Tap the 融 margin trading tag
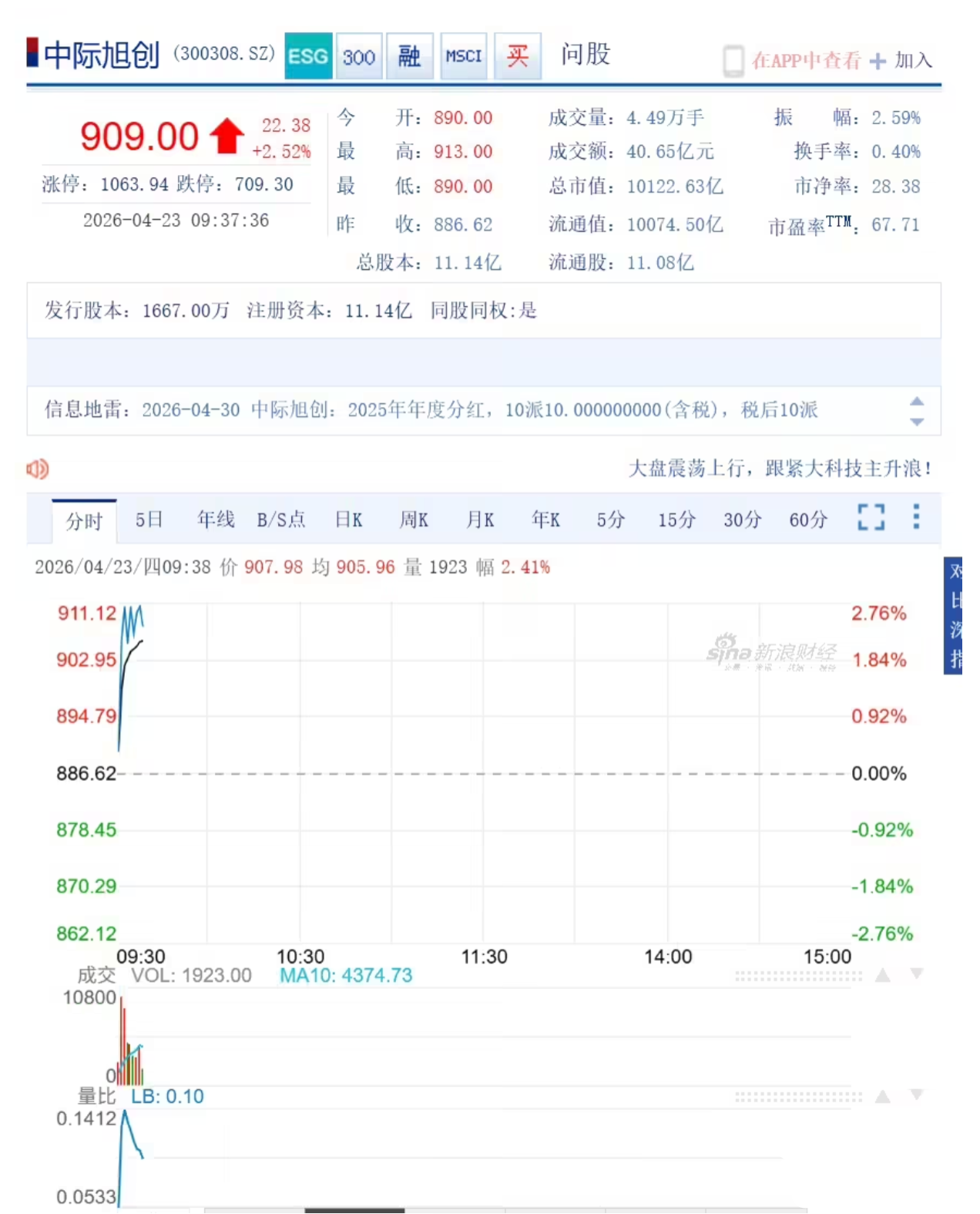 409,55
